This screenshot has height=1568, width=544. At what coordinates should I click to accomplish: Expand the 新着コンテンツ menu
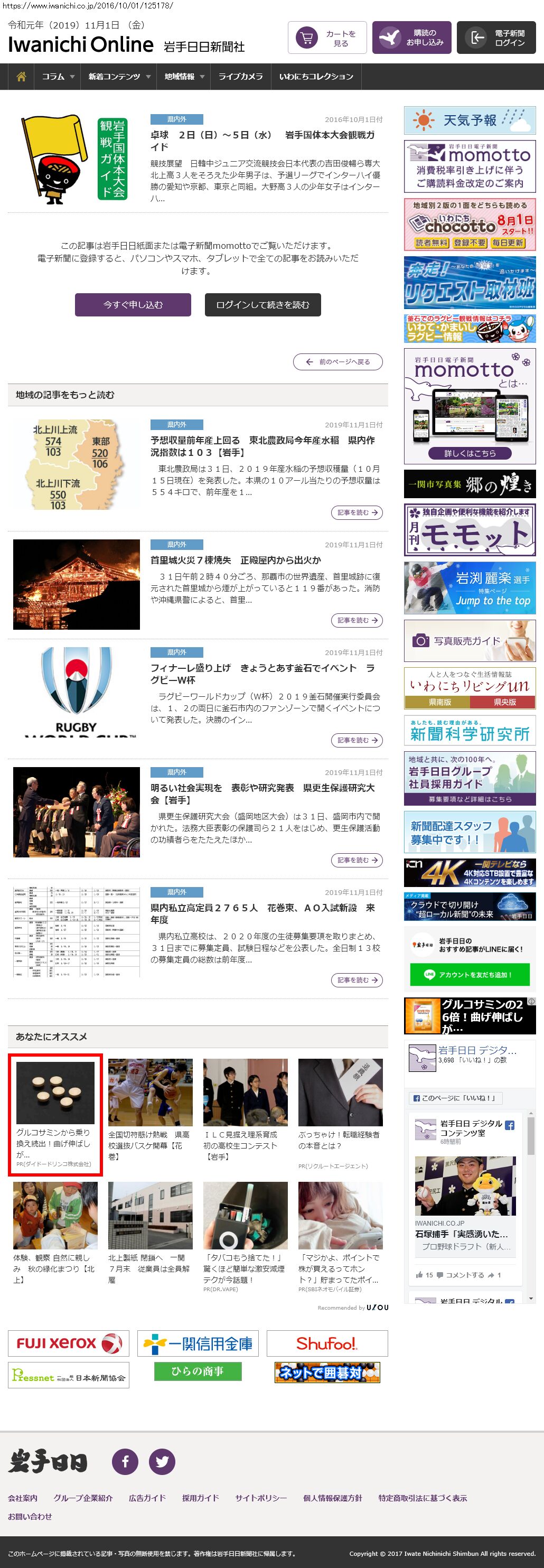coord(118,77)
